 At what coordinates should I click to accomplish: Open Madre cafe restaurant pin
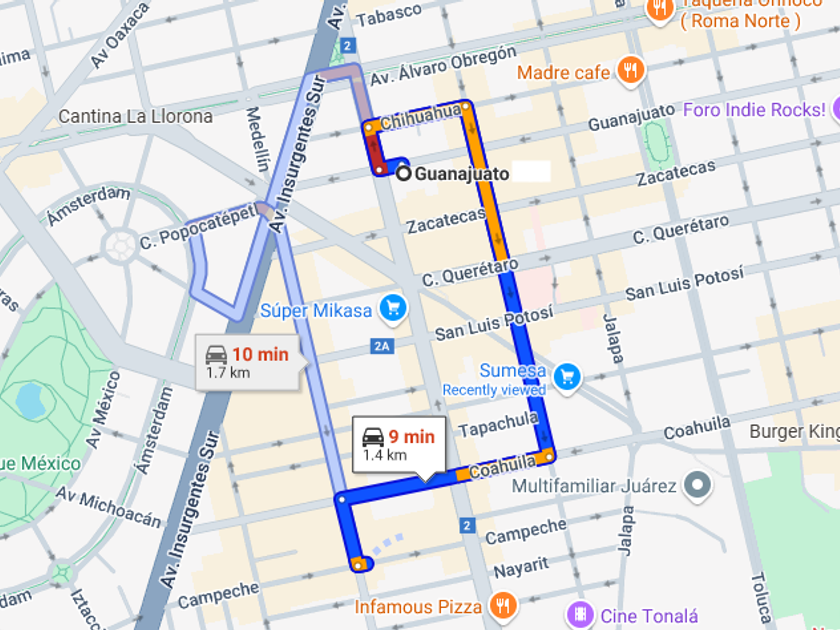click(631, 71)
